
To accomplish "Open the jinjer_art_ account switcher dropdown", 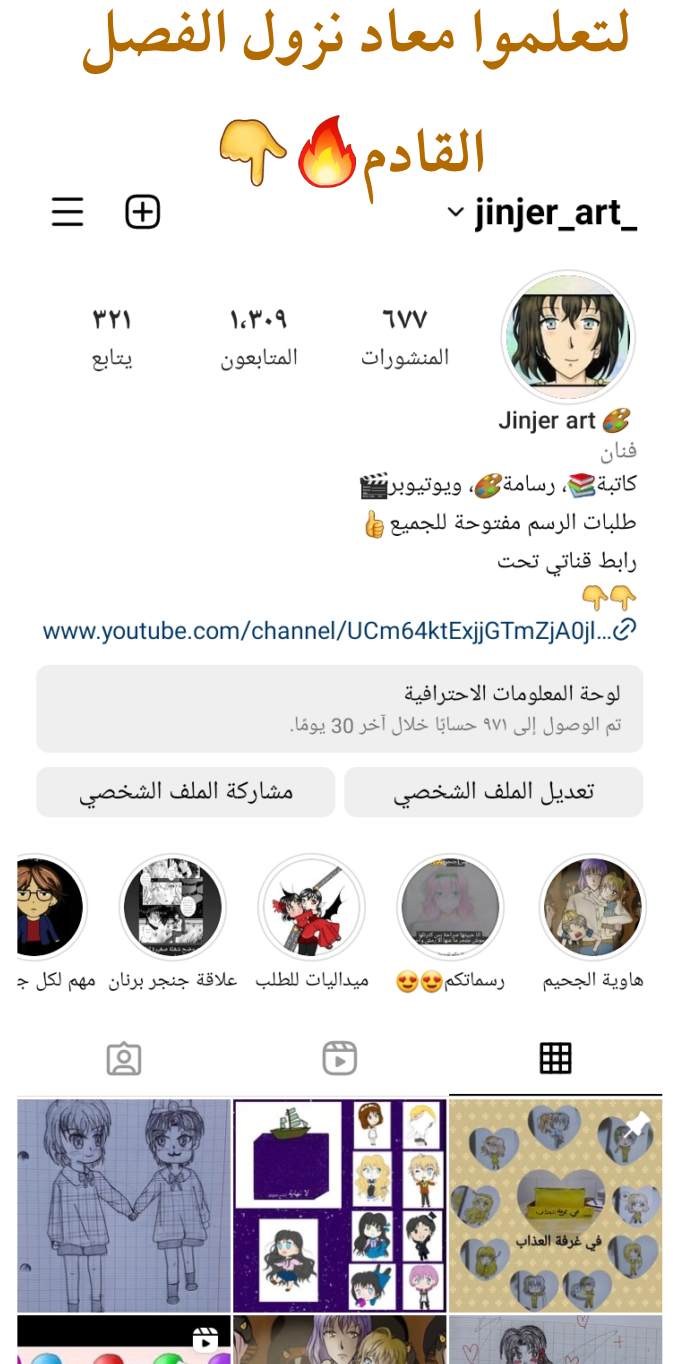I will pyautogui.click(x=543, y=213).
